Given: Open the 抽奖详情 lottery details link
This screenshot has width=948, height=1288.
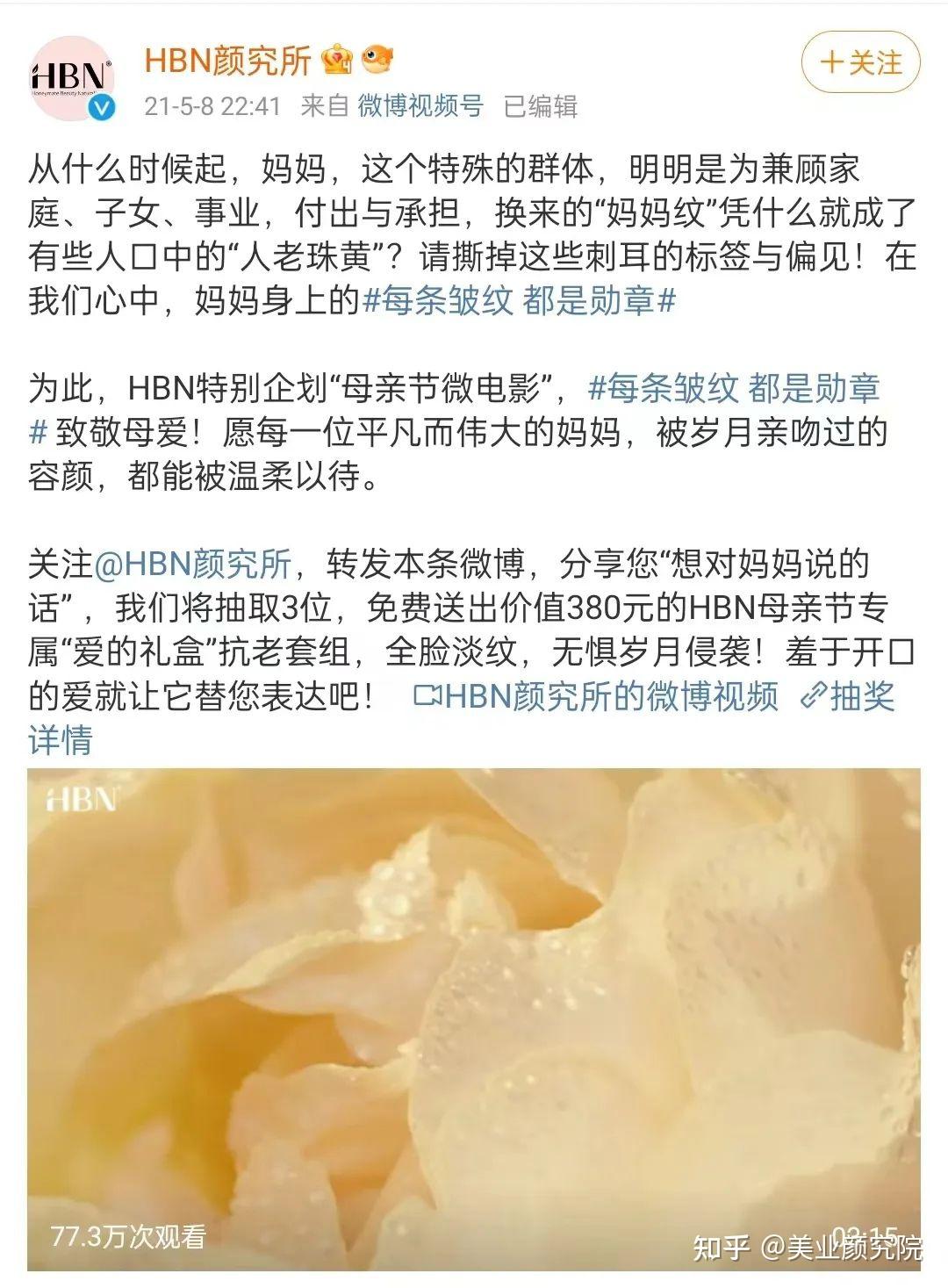Looking at the screenshot, I should [856, 698].
